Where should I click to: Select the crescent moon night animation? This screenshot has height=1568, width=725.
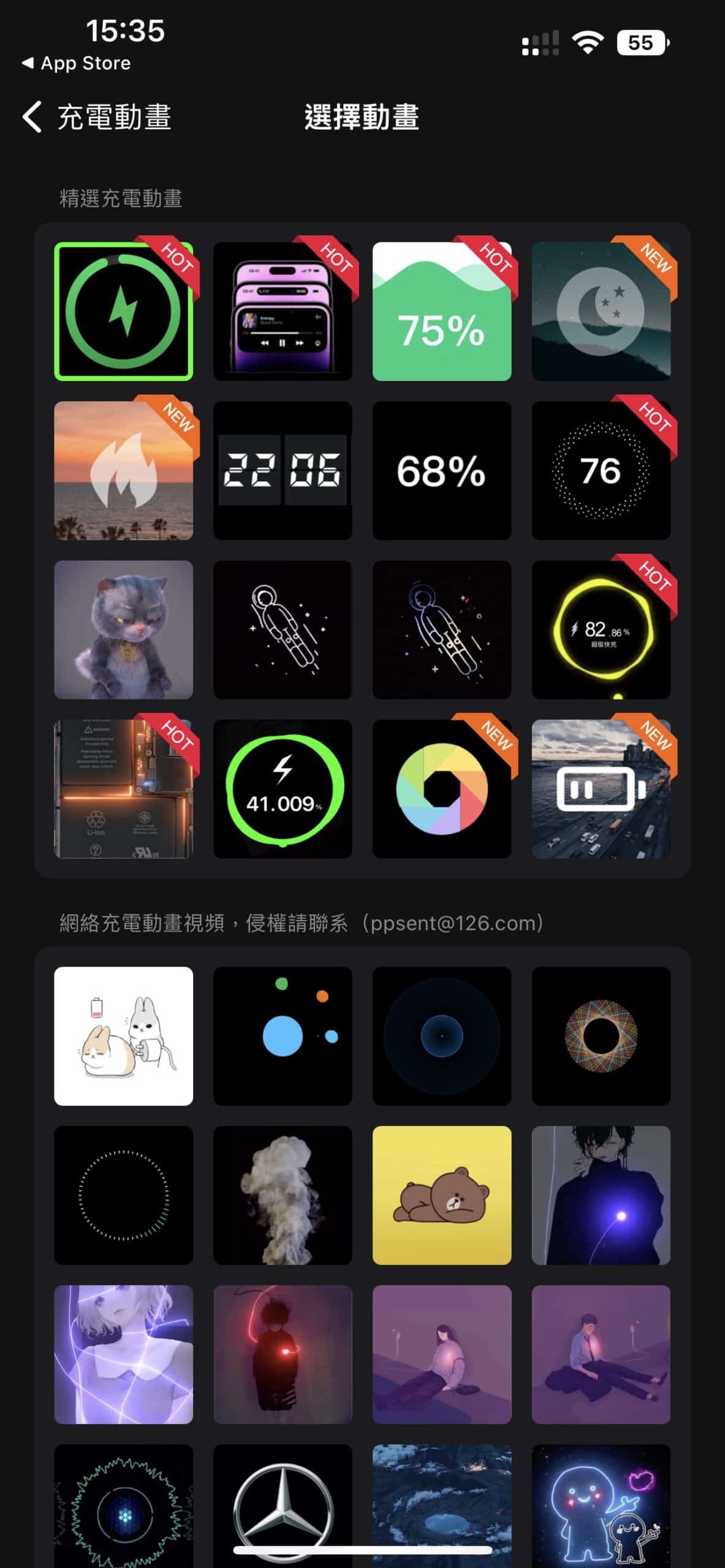[601, 311]
